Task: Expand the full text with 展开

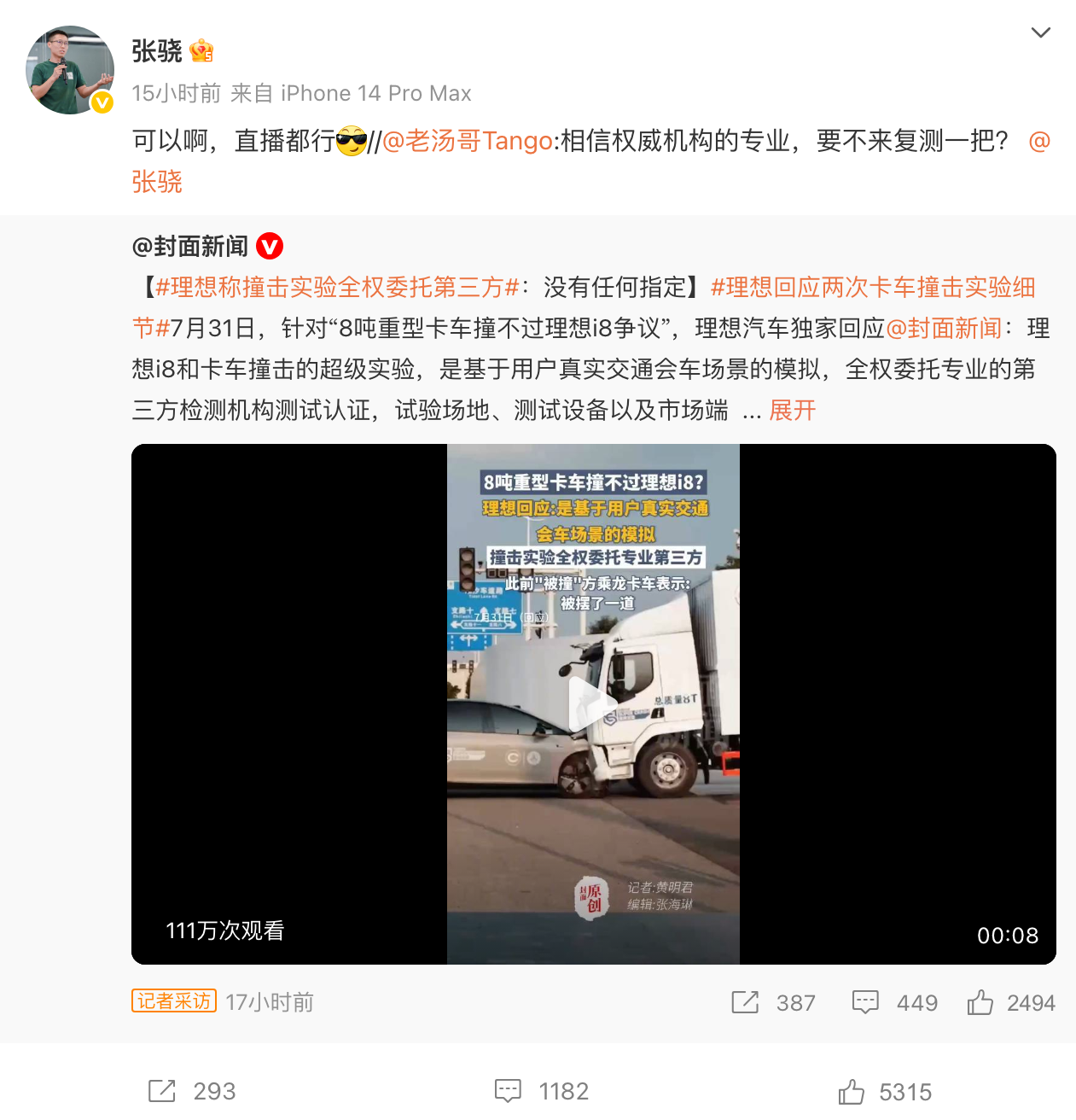Action: (x=792, y=411)
